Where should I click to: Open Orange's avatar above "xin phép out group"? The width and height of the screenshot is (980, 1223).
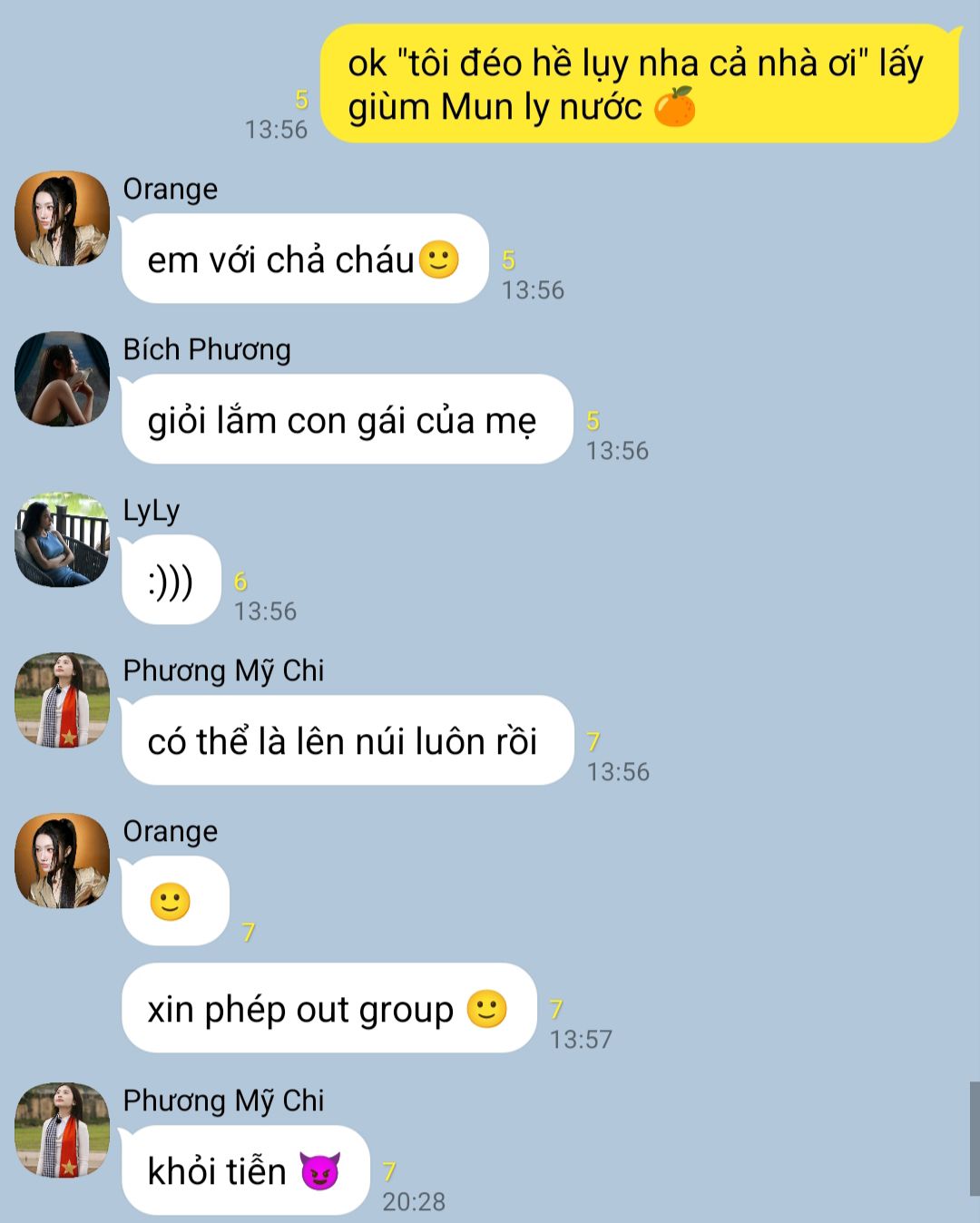62,861
